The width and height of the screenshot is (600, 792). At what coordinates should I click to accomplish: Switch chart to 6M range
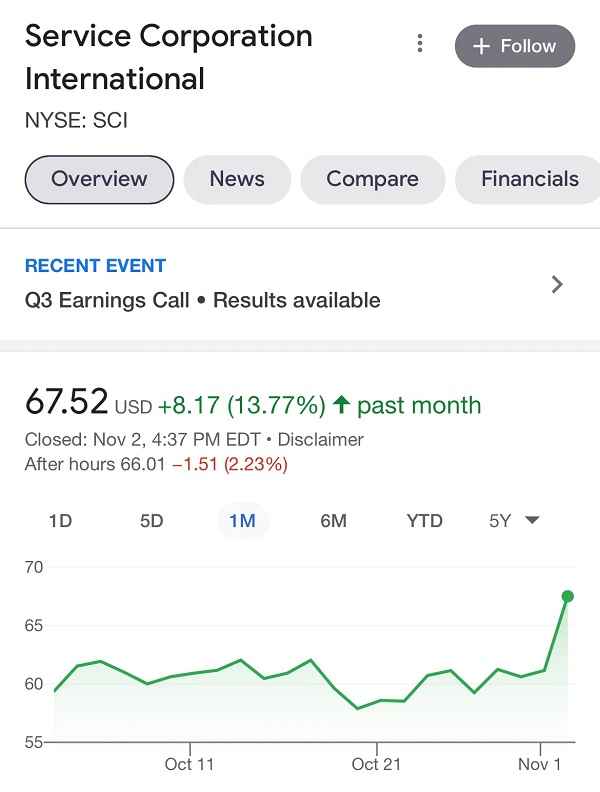pyautogui.click(x=333, y=521)
